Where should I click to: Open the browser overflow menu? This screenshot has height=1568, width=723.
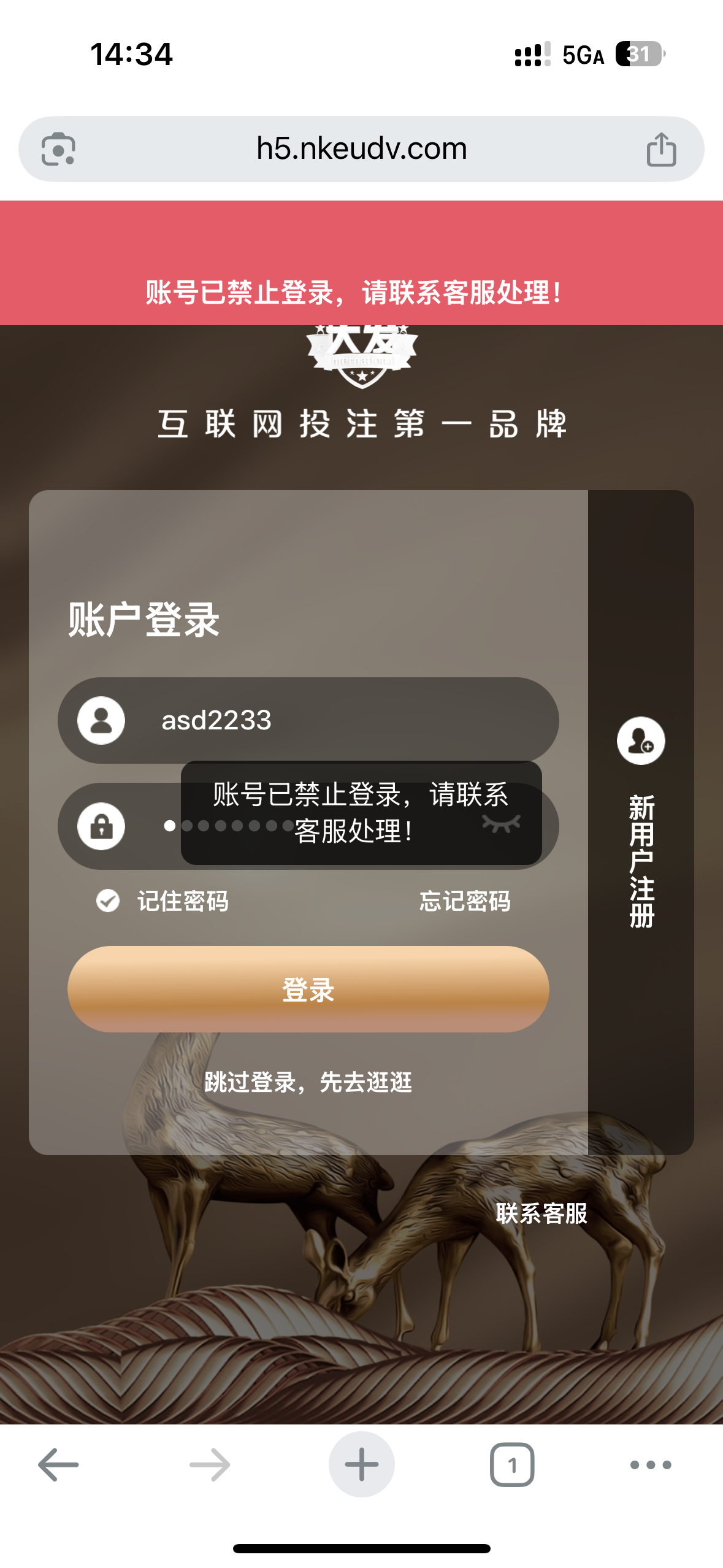pos(651,1465)
